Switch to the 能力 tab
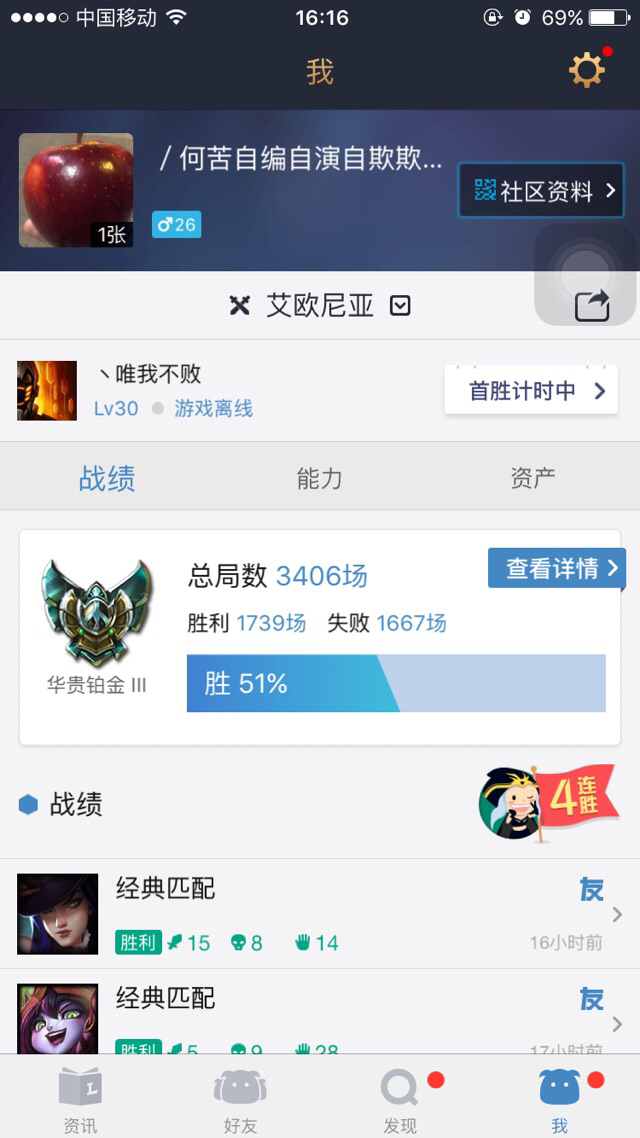 pos(319,478)
